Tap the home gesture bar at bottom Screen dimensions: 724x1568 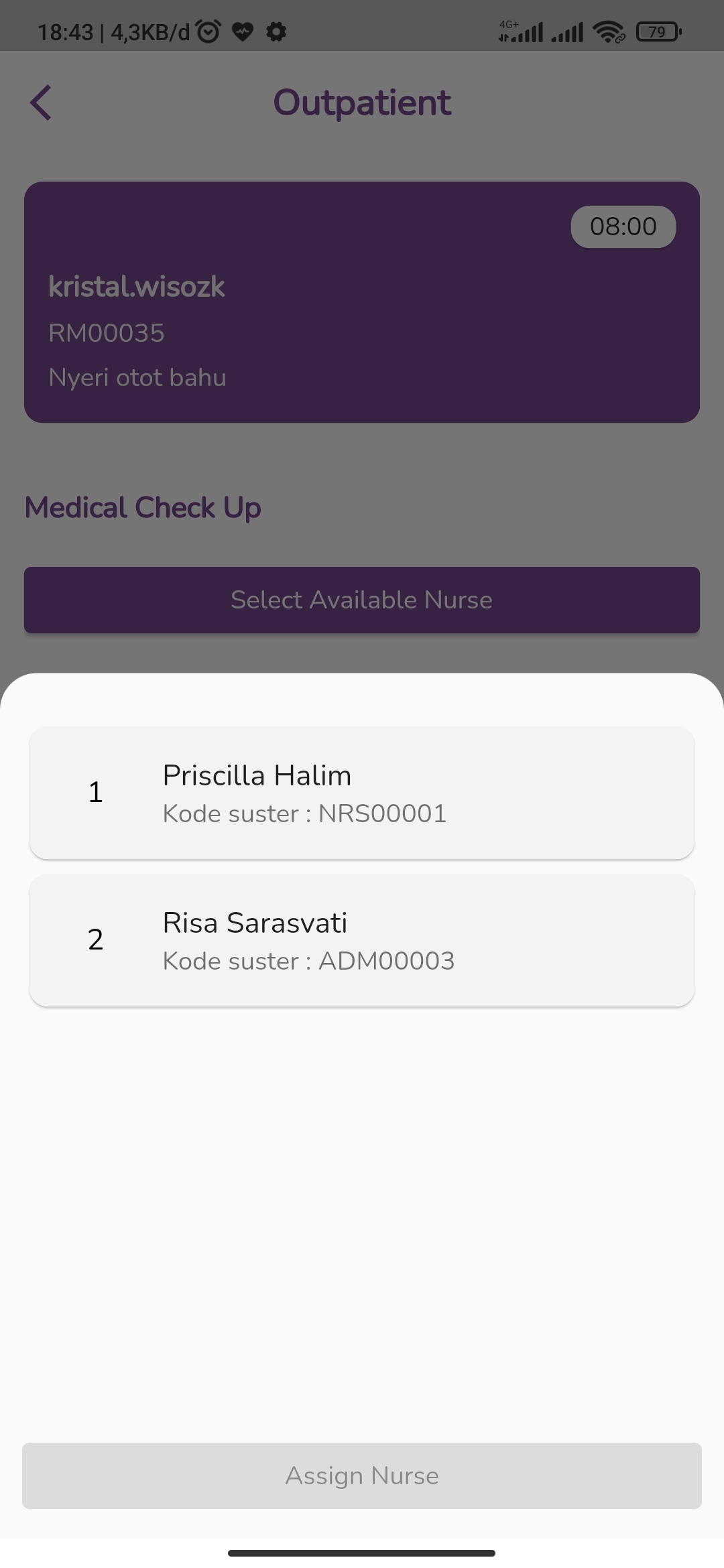coord(362,1553)
